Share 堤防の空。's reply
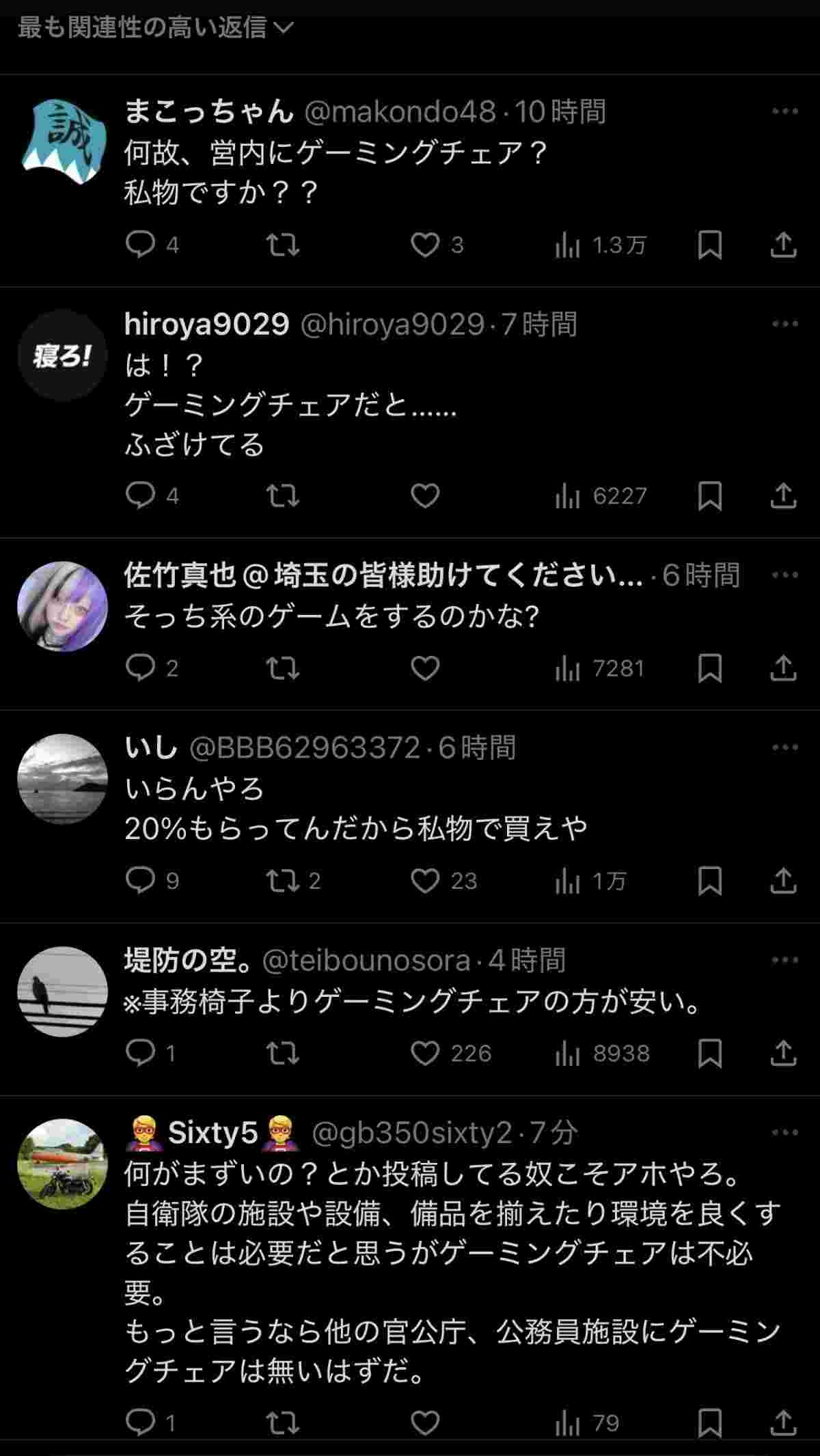820x1456 pixels. 784,1053
